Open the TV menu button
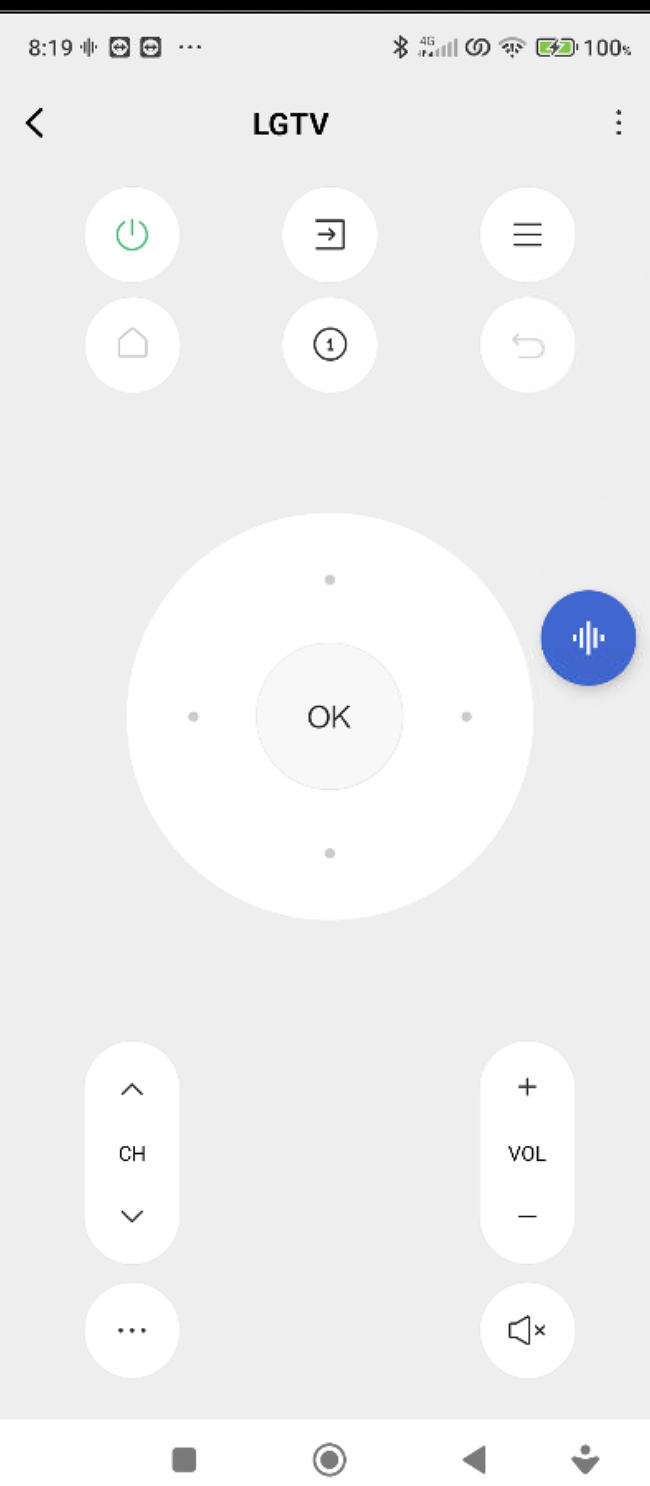This screenshot has width=650, height=1486. pyautogui.click(x=527, y=235)
